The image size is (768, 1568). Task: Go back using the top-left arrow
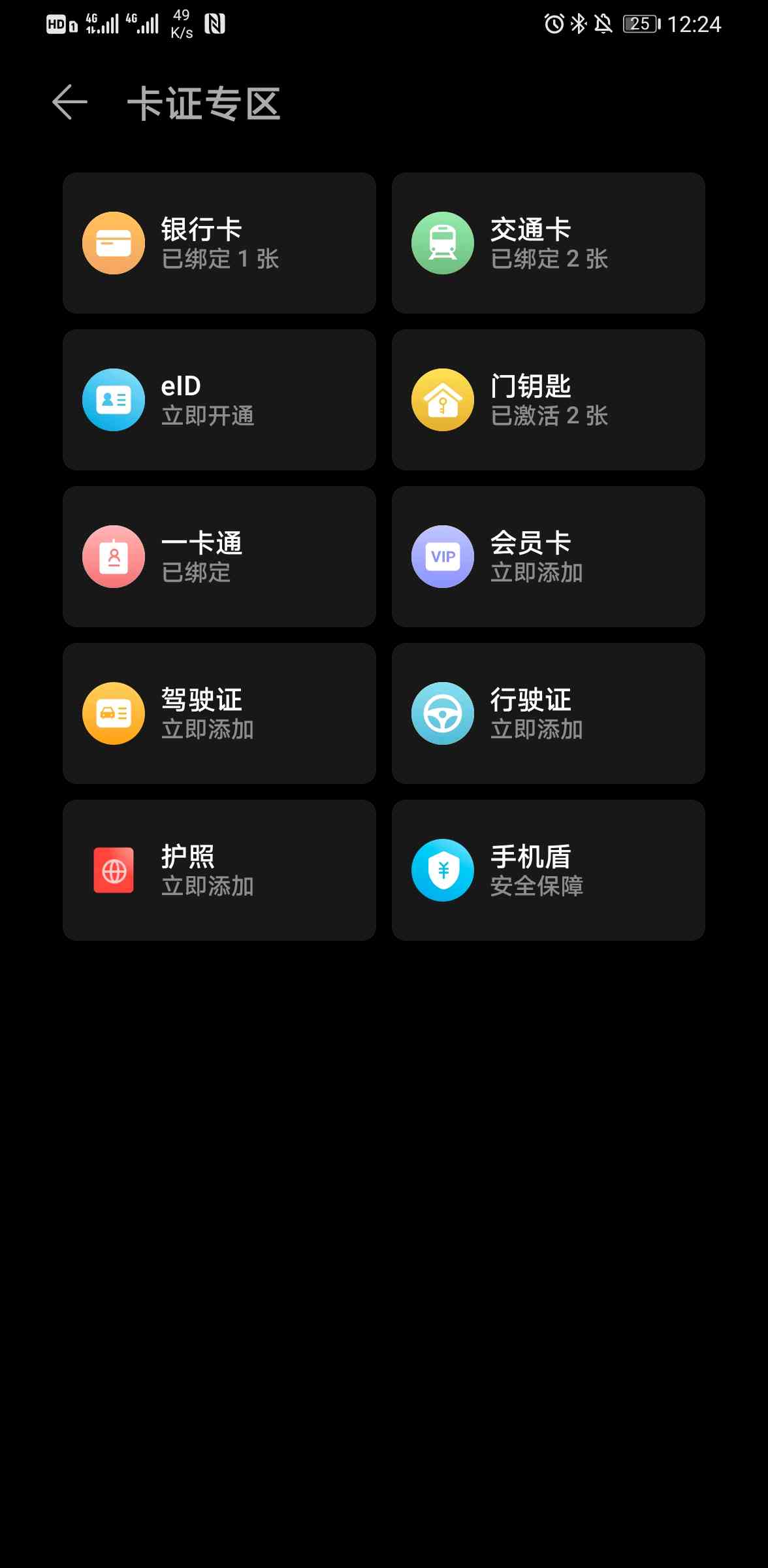tap(70, 103)
